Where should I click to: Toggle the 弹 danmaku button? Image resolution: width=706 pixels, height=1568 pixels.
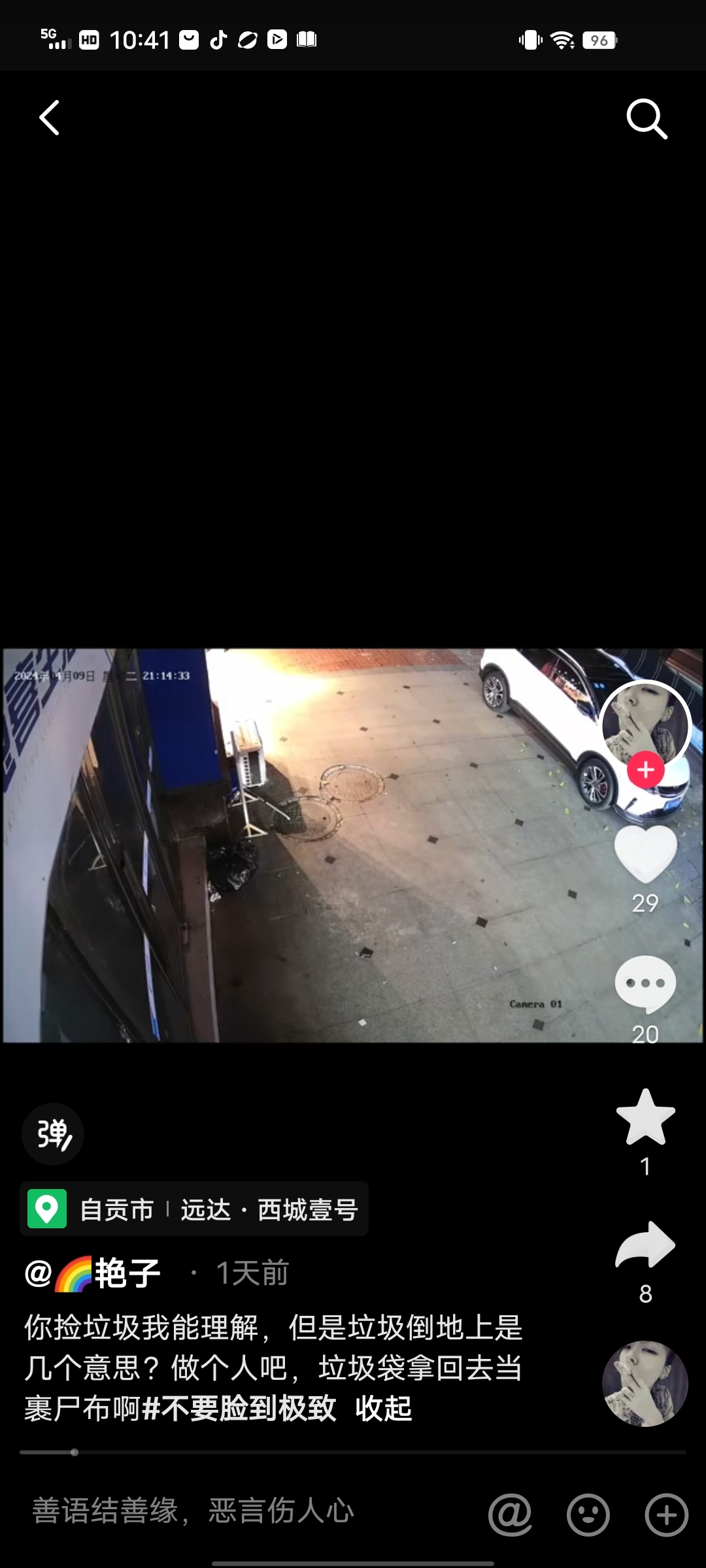click(x=53, y=1134)
